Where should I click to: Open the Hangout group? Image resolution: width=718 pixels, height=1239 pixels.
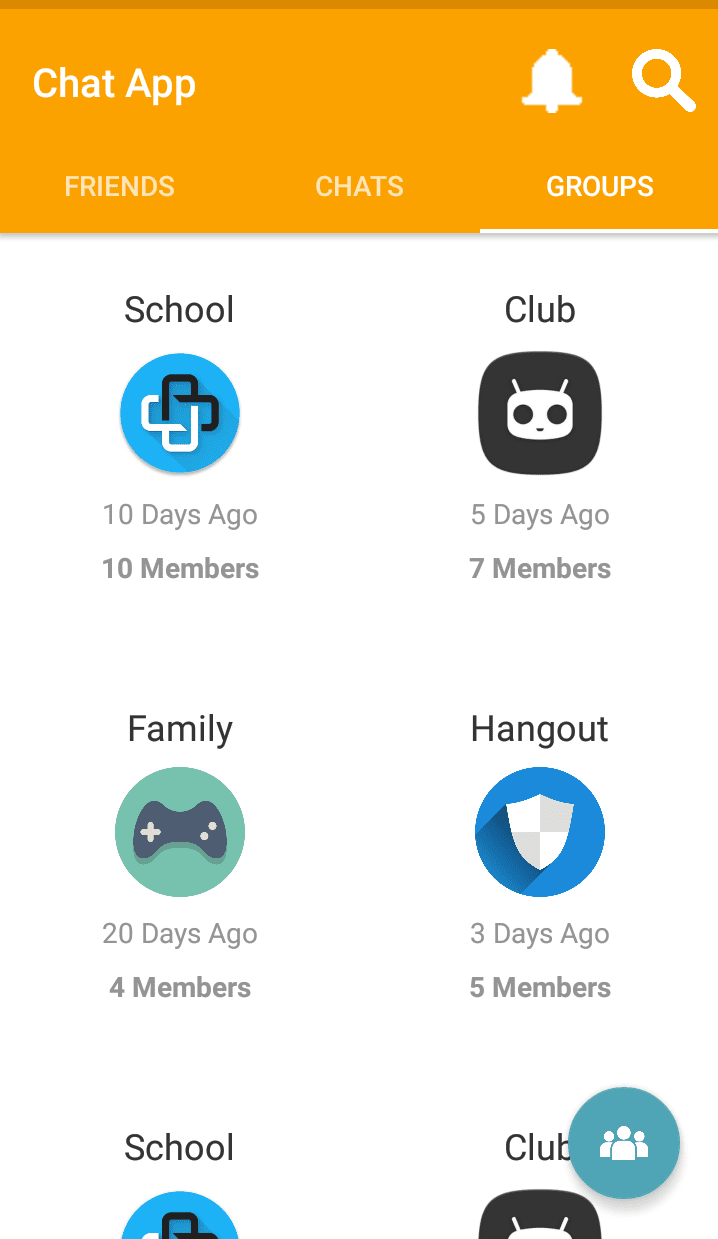[x=540, y=832]
